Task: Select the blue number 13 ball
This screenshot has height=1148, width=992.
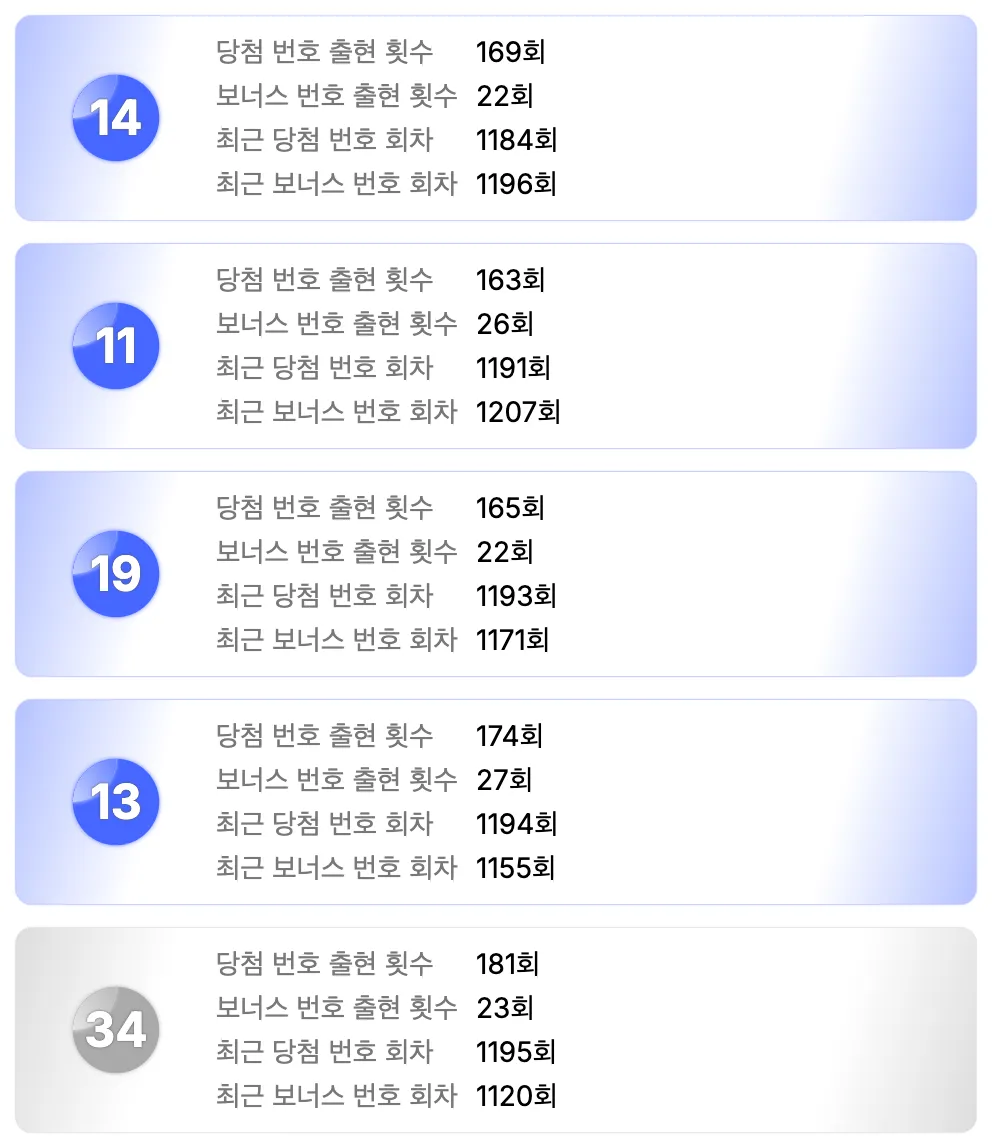Action: coord(116,800)
